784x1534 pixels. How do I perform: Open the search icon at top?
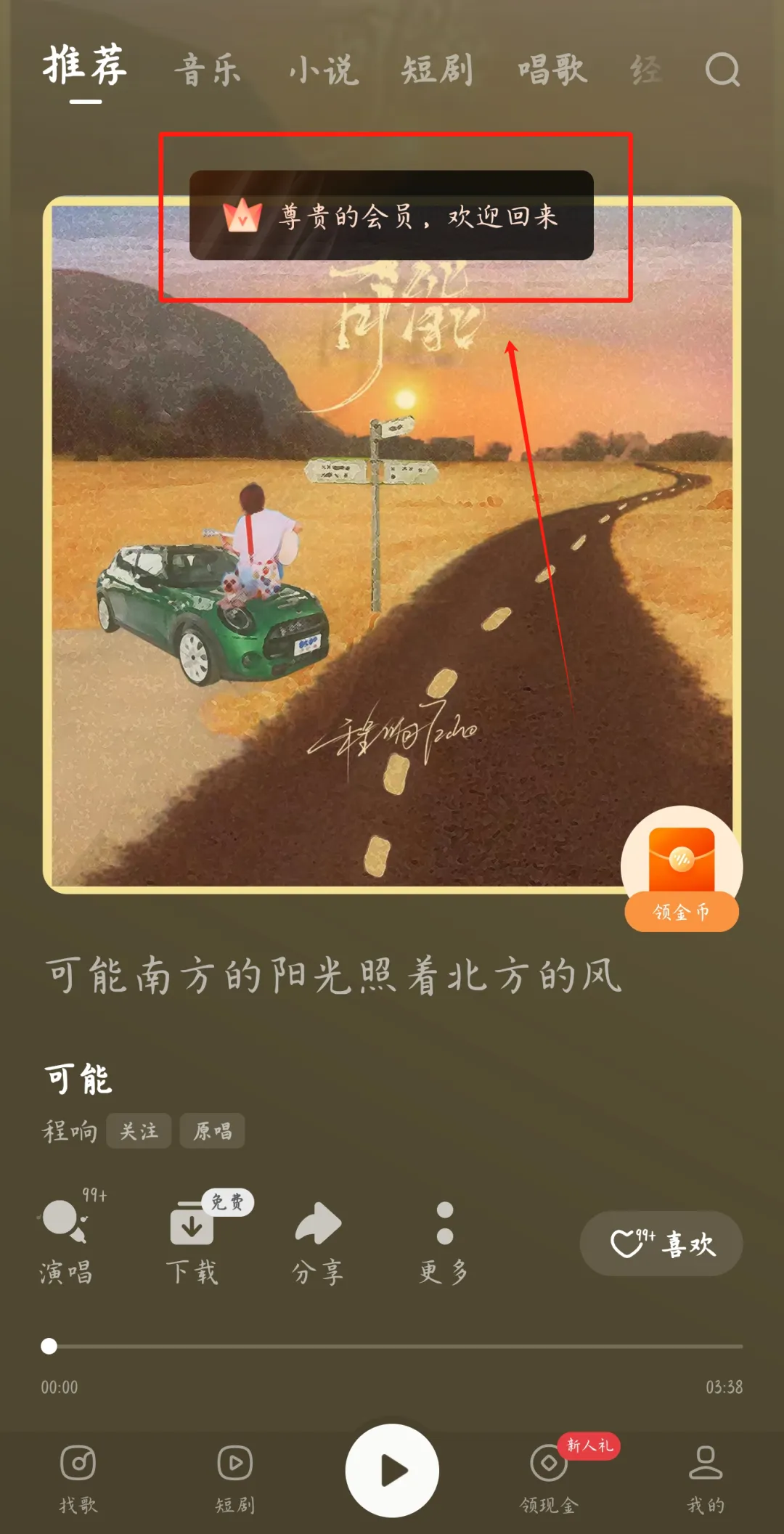point(722,70)
